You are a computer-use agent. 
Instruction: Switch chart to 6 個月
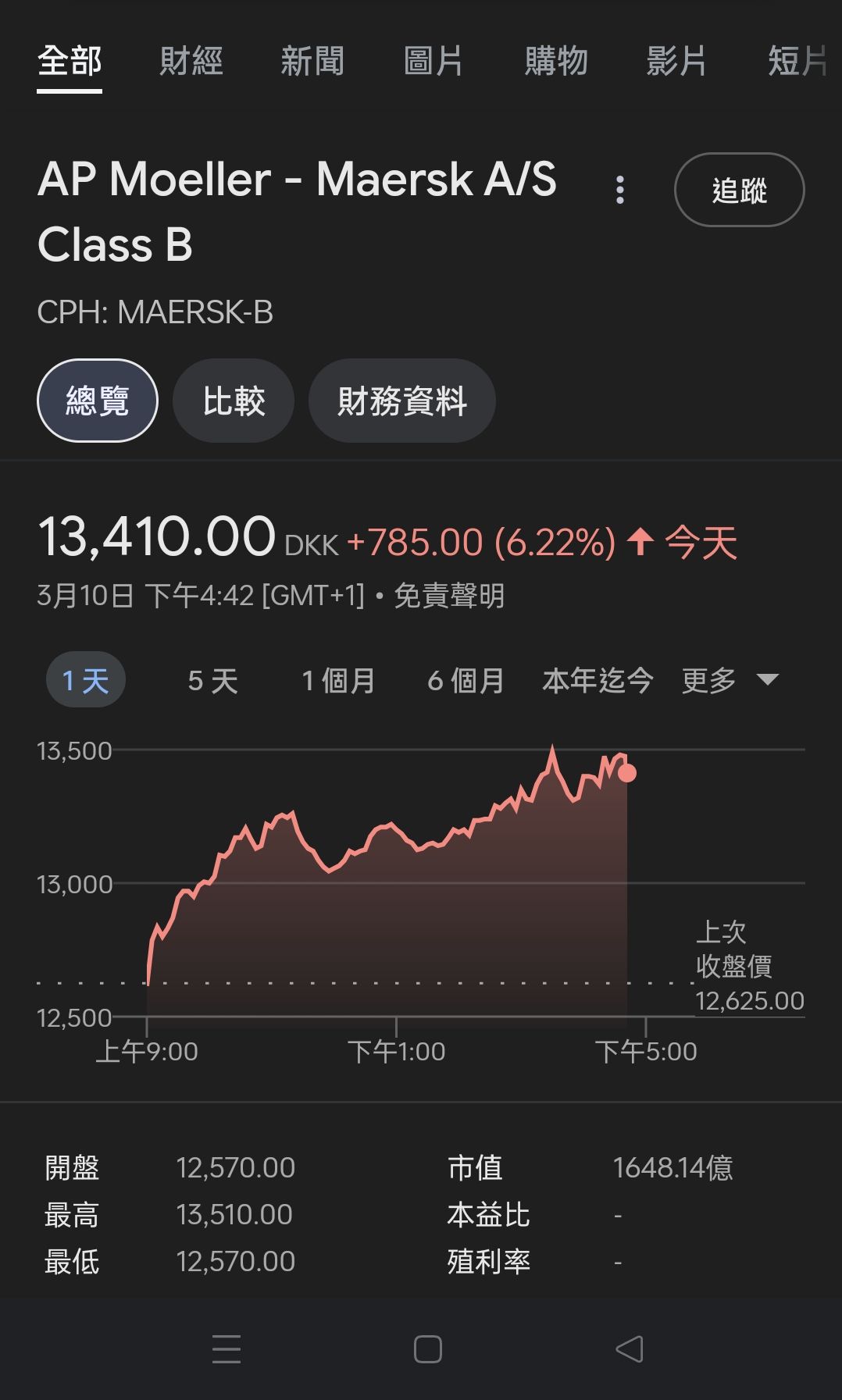click(x=466, y=680)
